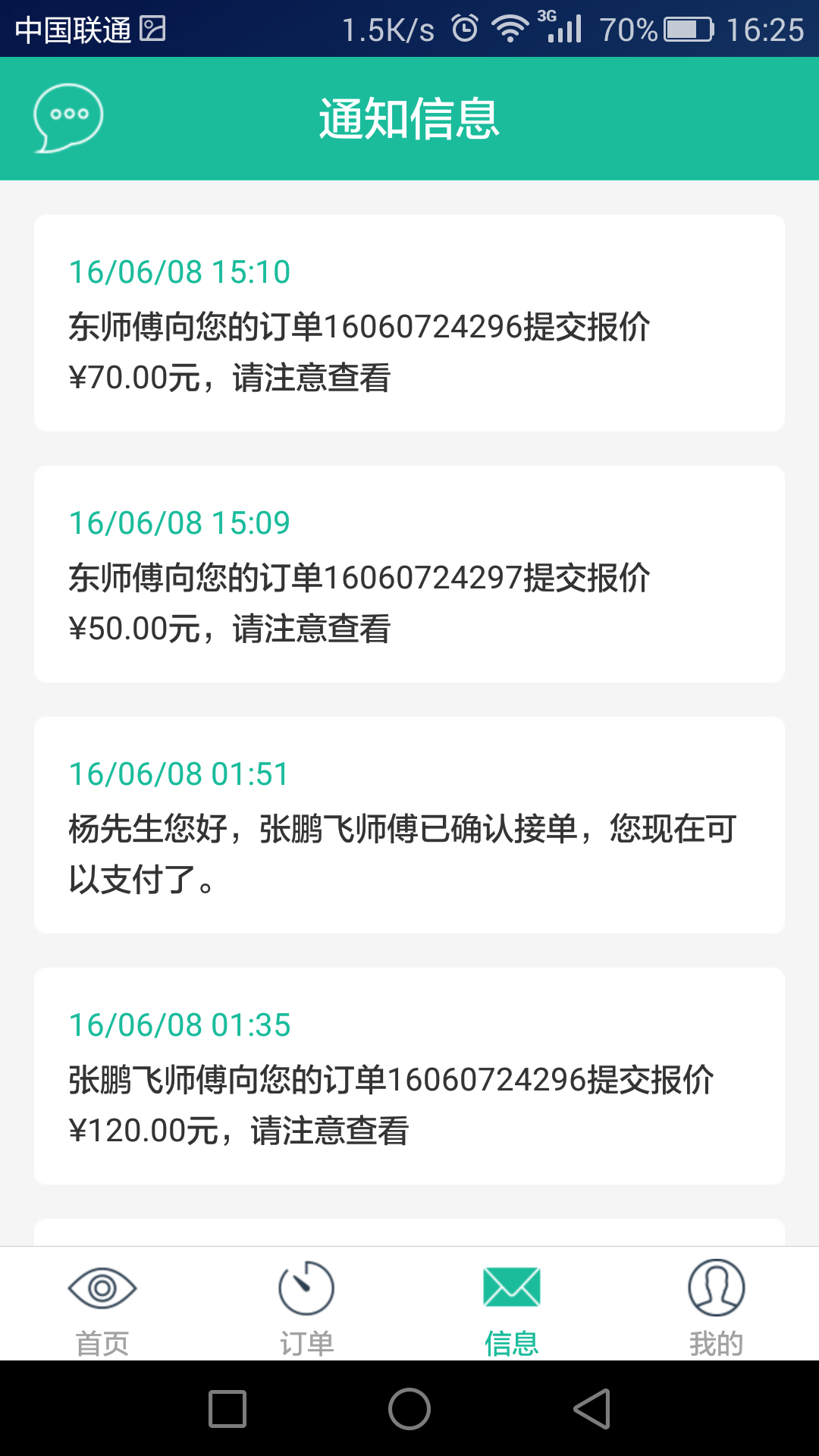Open the chat bubble icon in header
Viewport: 819px width, 1456px height.
point(68,118)
